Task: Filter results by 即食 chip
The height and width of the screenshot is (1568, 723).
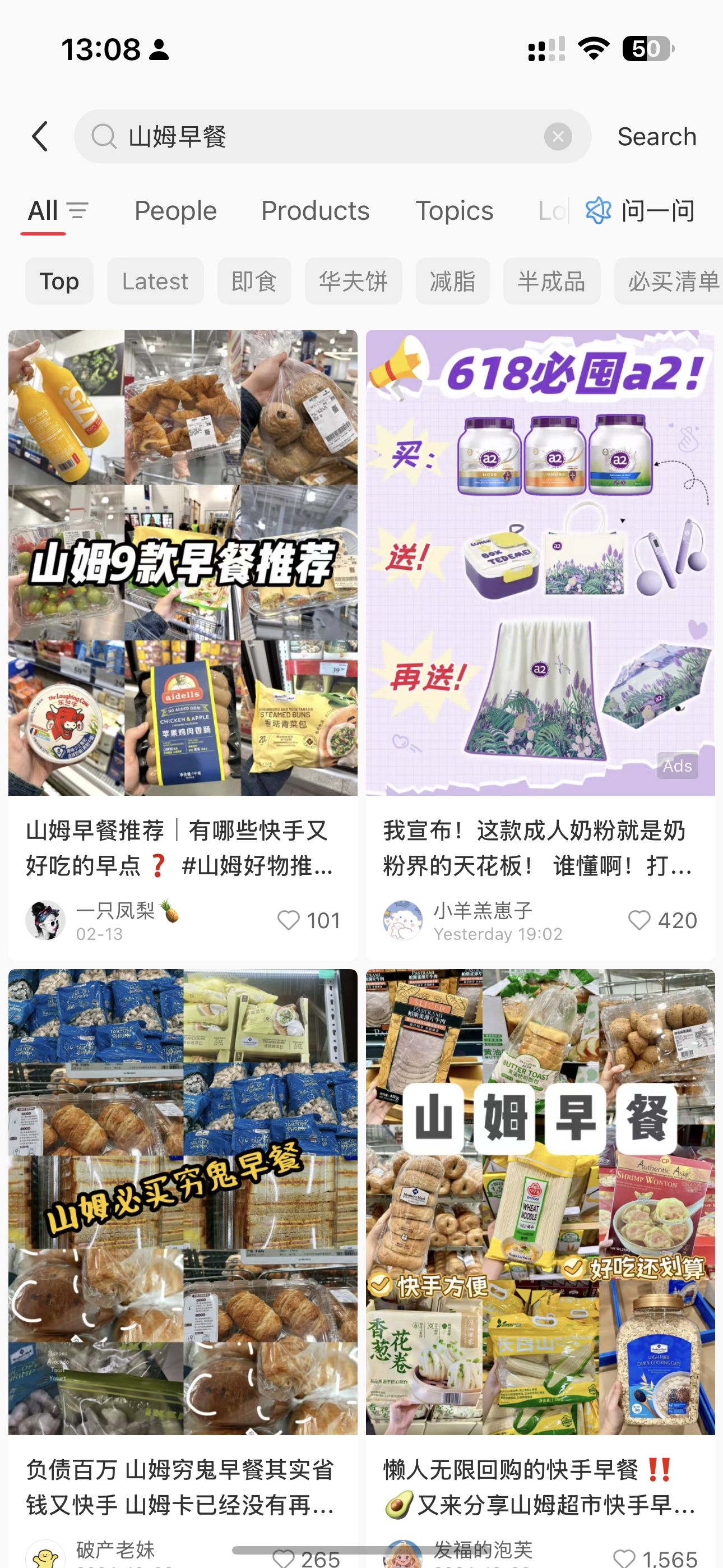Action: point(254,281)
